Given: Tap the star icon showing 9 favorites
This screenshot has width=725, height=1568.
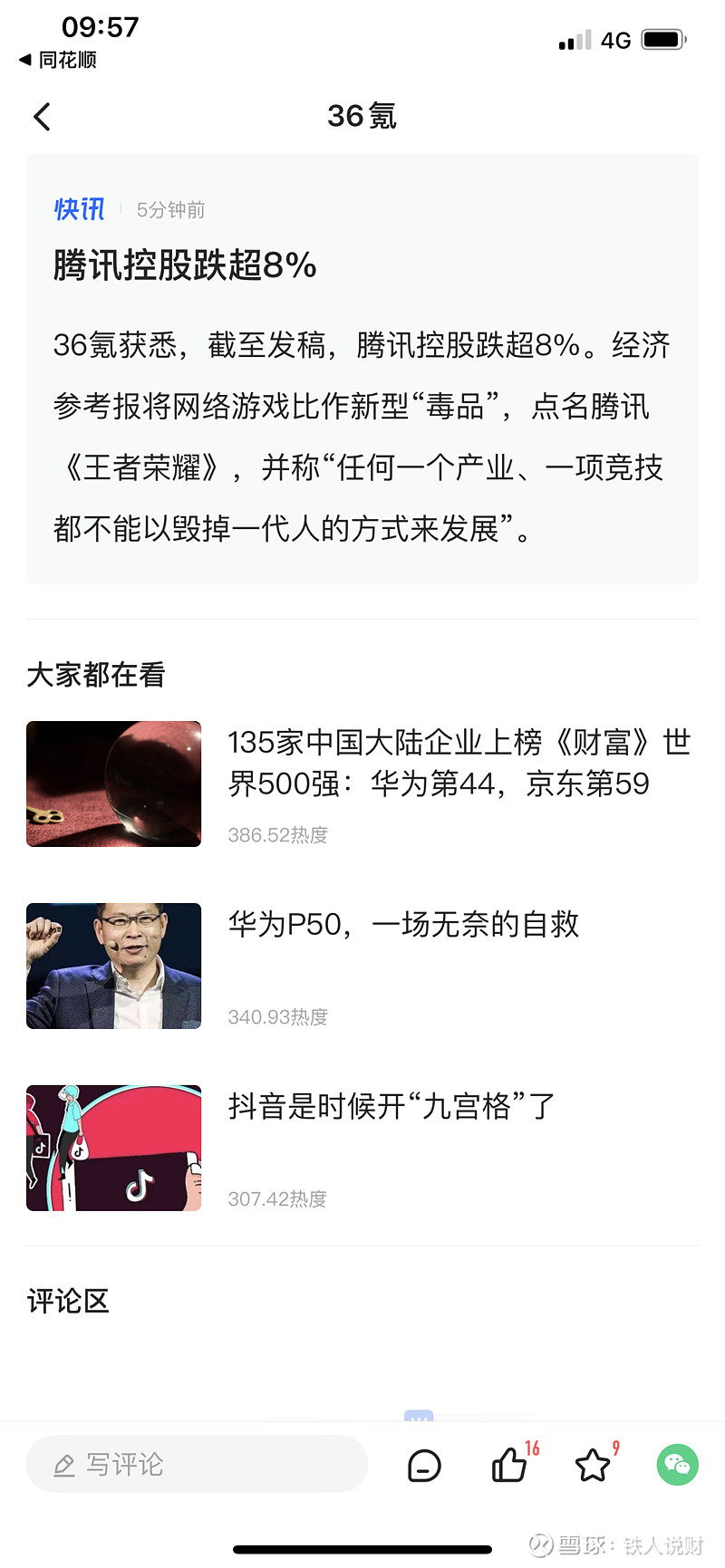Looking at the screenshot, I should point(594,1467).
